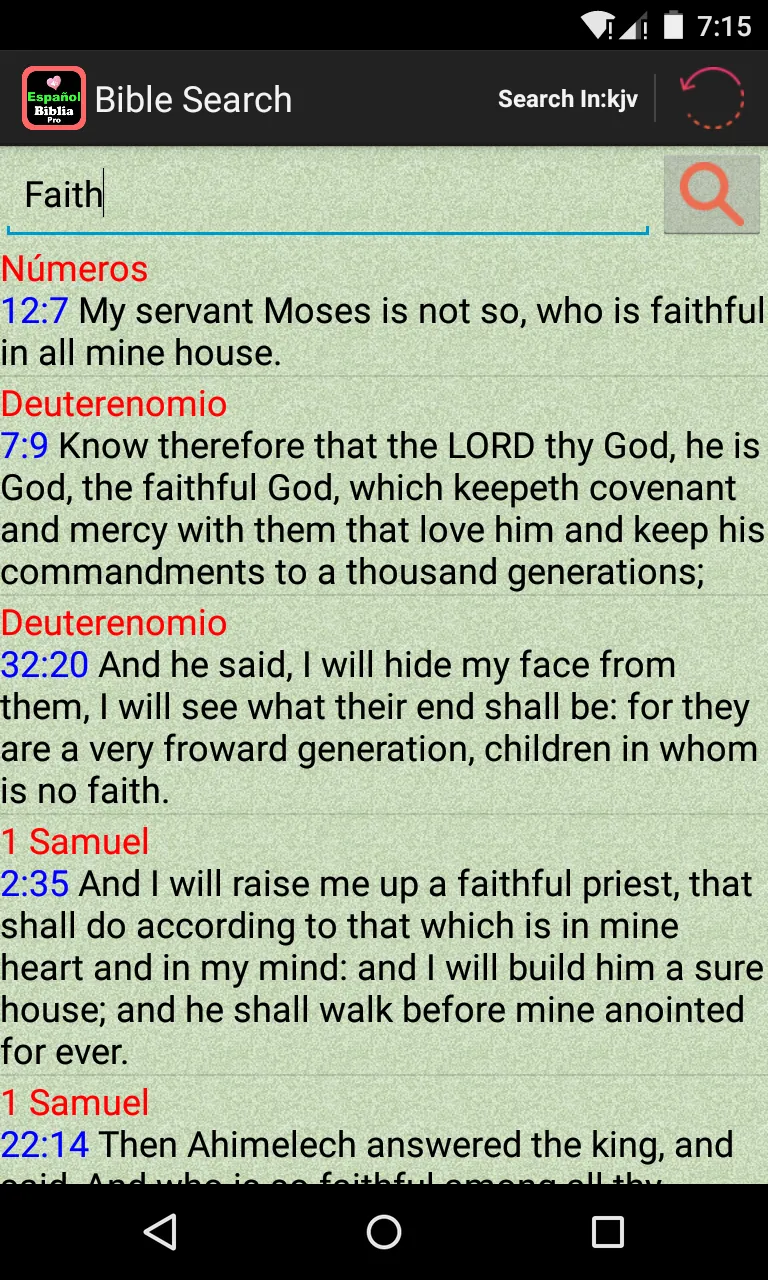The image size is (768, 1280).
Task: Focus the Faith search text field
Action: (328, 195)
